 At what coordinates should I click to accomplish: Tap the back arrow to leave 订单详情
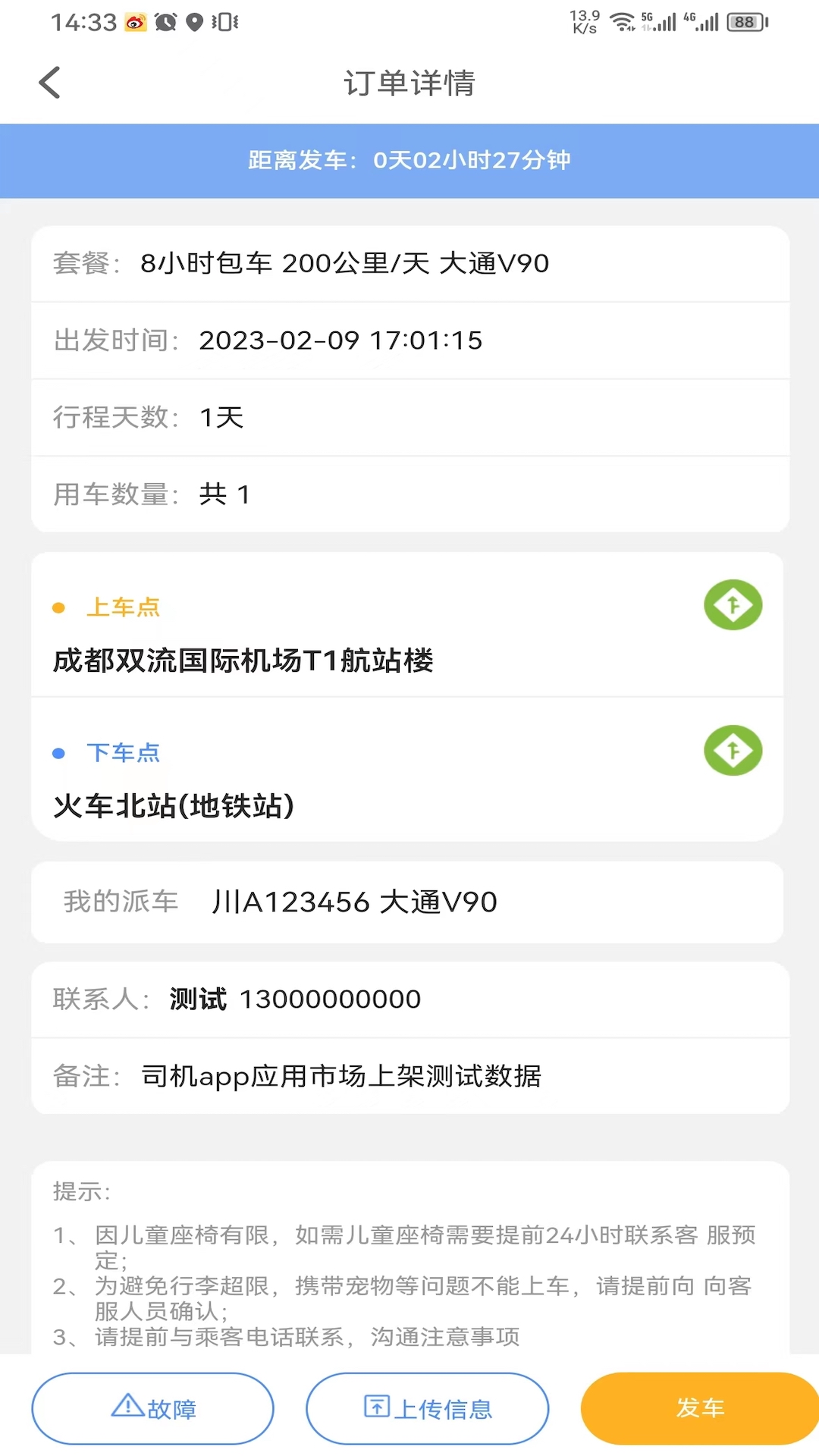(49, 82)
